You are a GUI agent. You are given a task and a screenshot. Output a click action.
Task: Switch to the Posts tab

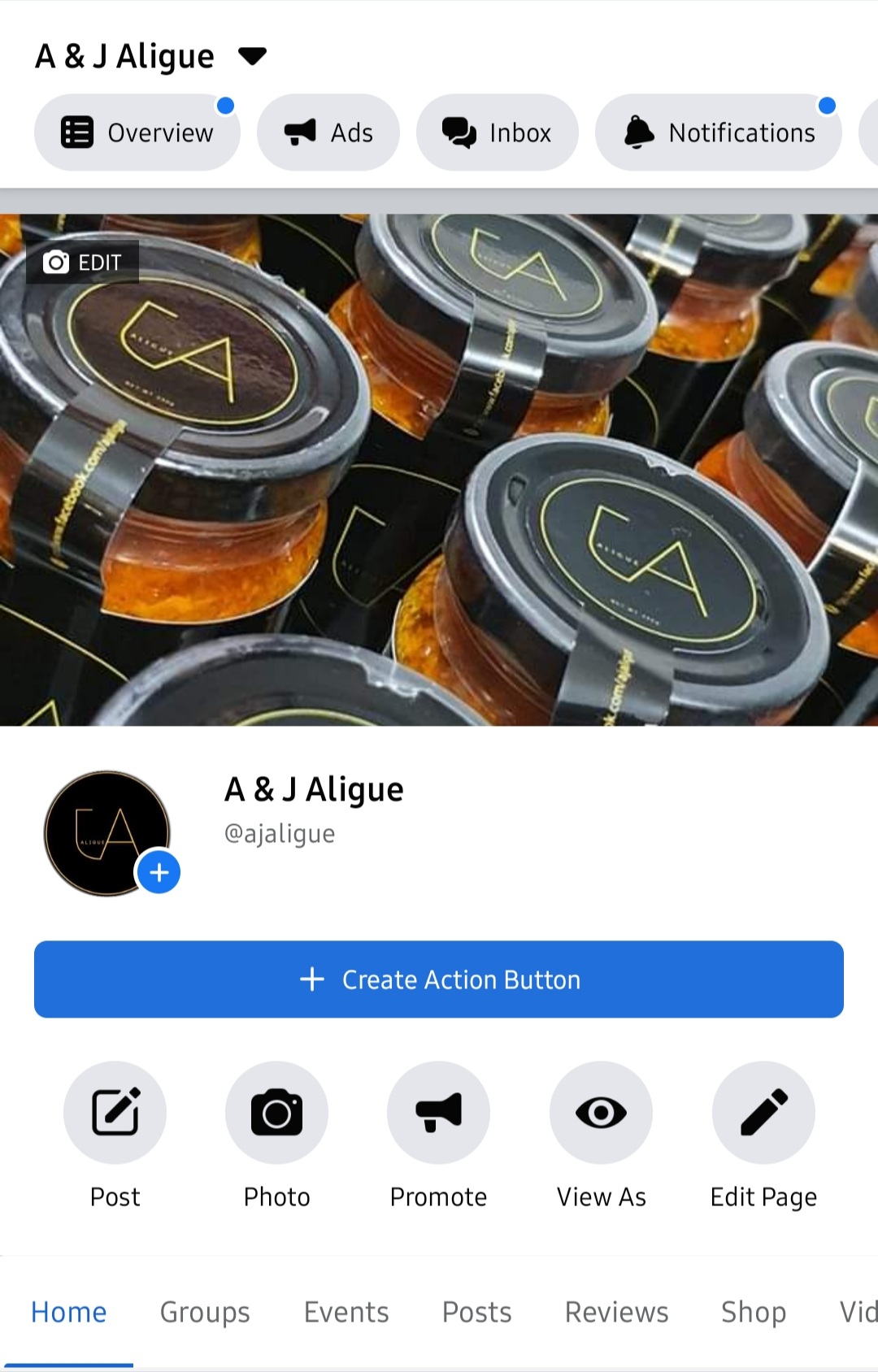click(477, 1312)
